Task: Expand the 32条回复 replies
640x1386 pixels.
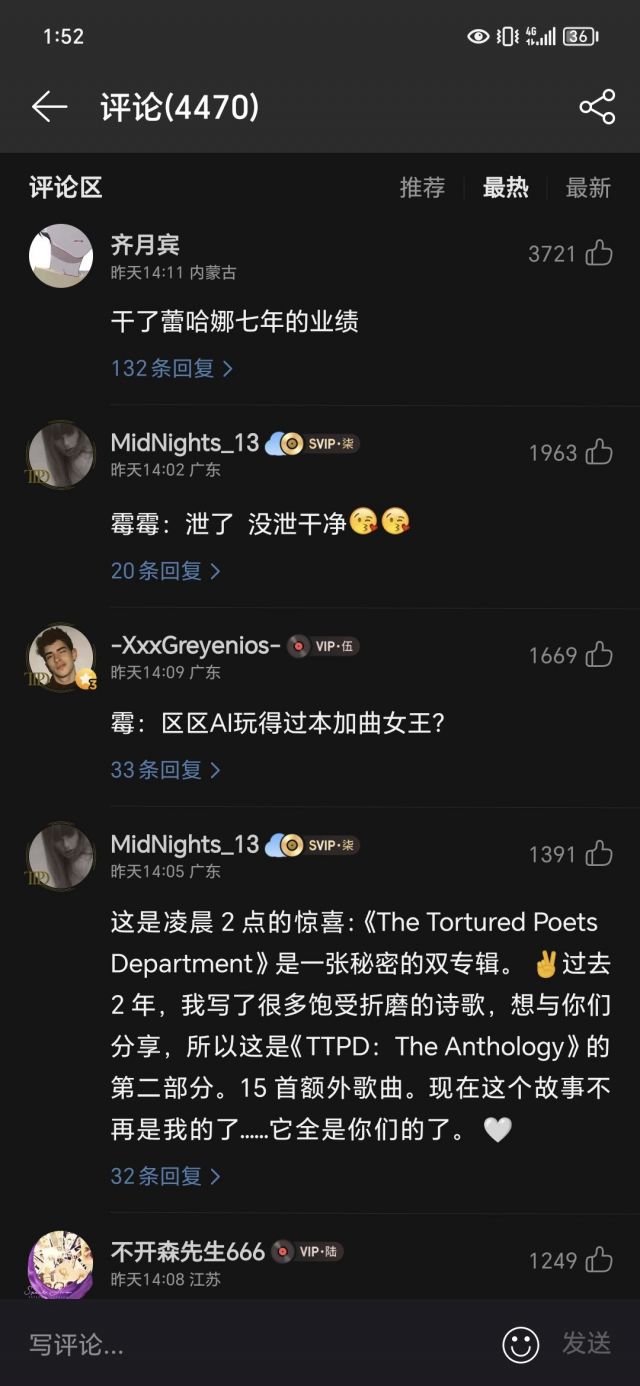Action: click(x=165, y=1176)
